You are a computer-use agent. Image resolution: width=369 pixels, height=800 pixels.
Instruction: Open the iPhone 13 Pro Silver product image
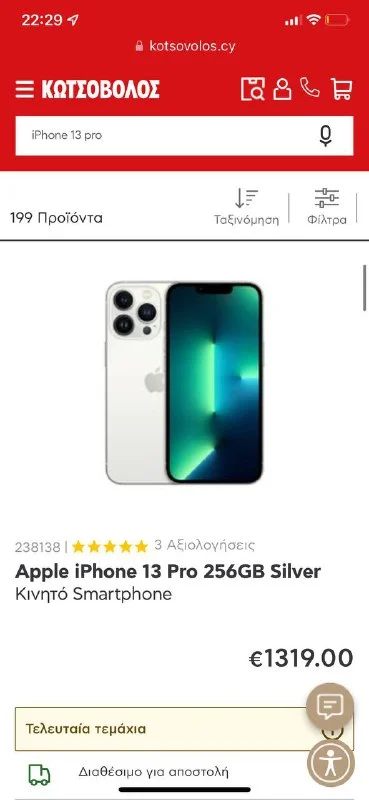[184, 382]
